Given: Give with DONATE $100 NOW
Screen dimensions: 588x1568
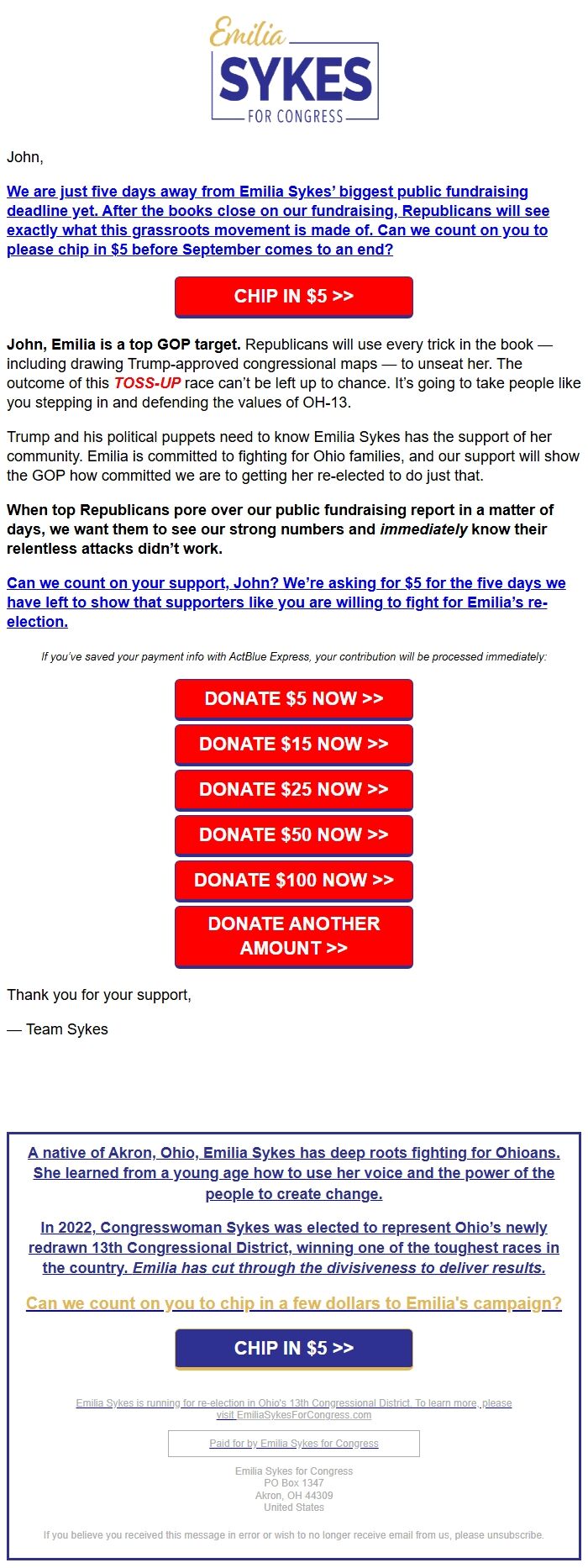Looking at the screenshot, I should 294,881.
